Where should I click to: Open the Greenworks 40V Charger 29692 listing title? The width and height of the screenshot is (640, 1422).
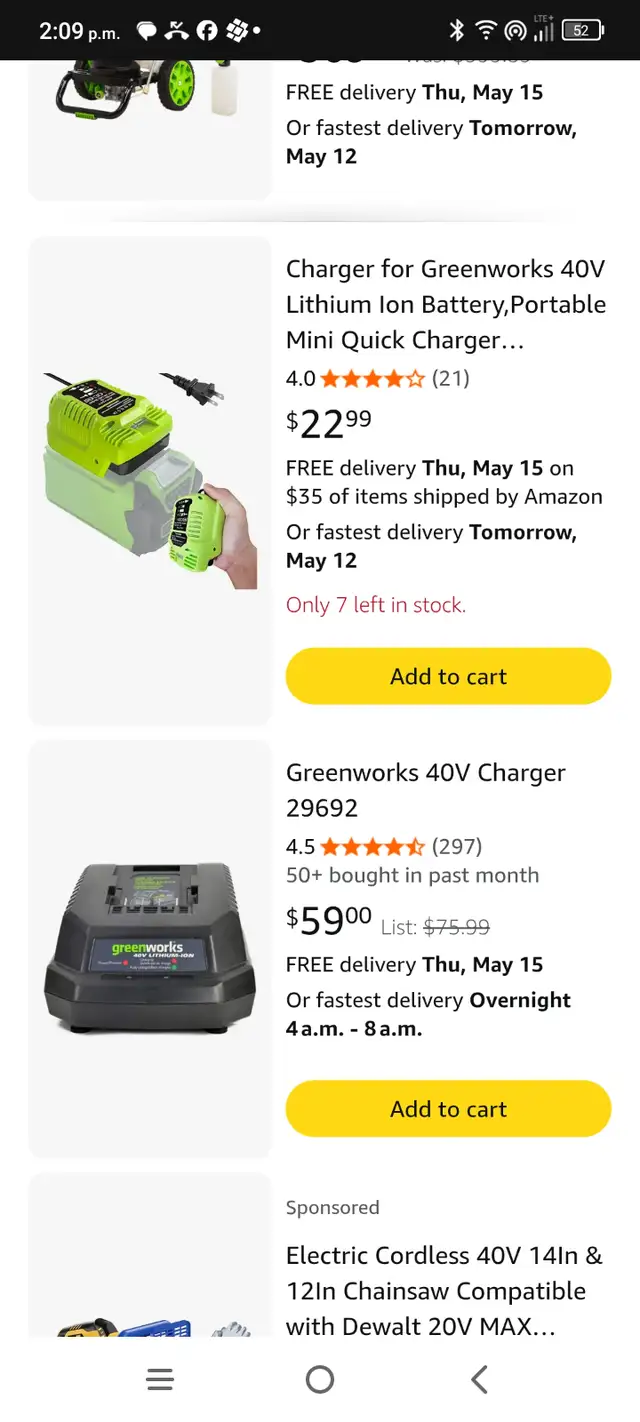pos(426,790)
